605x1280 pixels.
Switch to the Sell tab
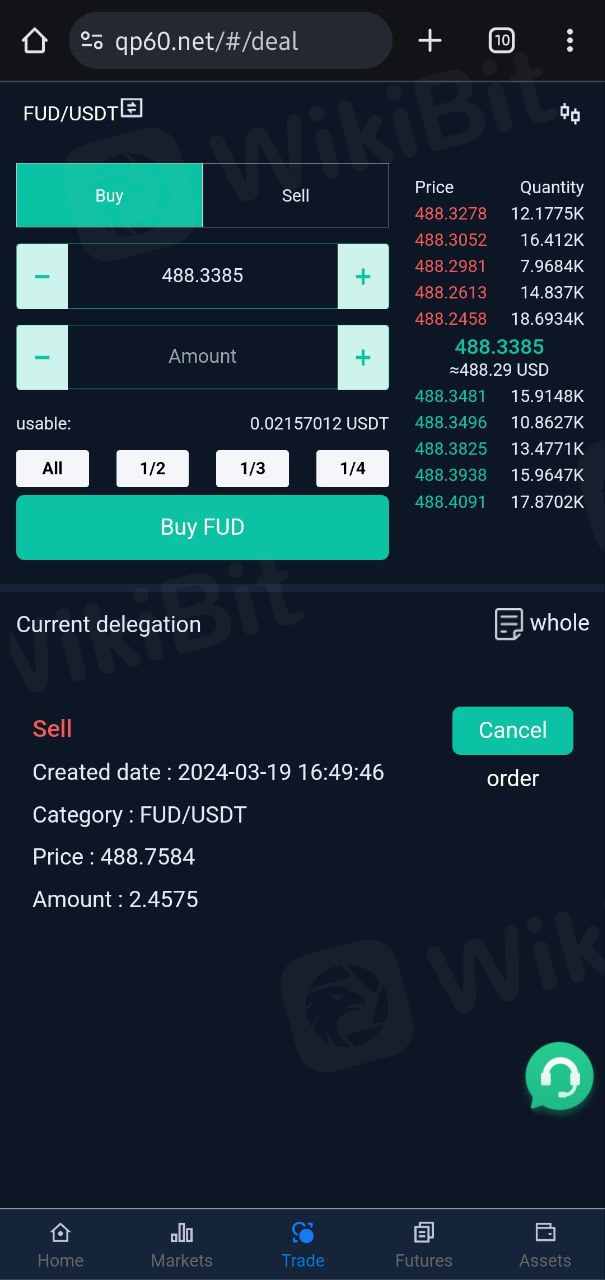click(x=295, y=195)
